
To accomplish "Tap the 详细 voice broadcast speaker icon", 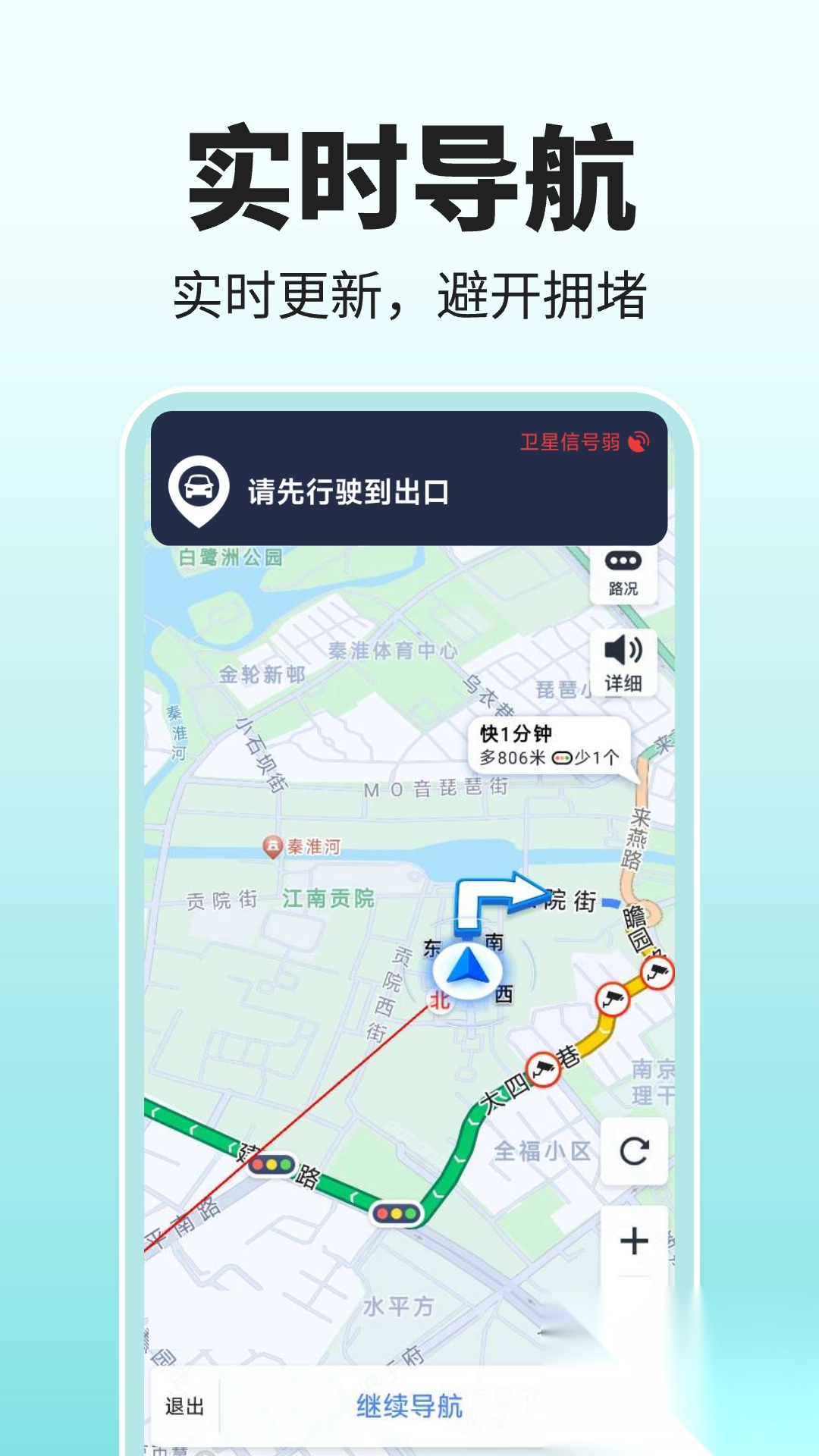I will coord(623,649).
